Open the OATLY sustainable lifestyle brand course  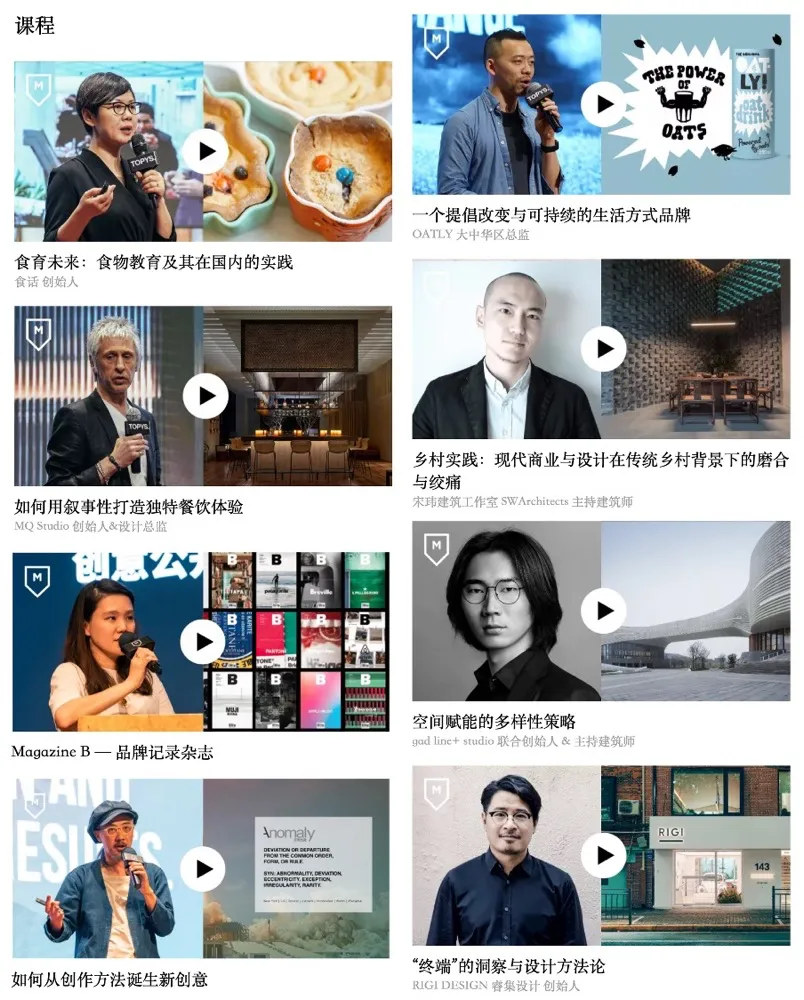(602, 104)
